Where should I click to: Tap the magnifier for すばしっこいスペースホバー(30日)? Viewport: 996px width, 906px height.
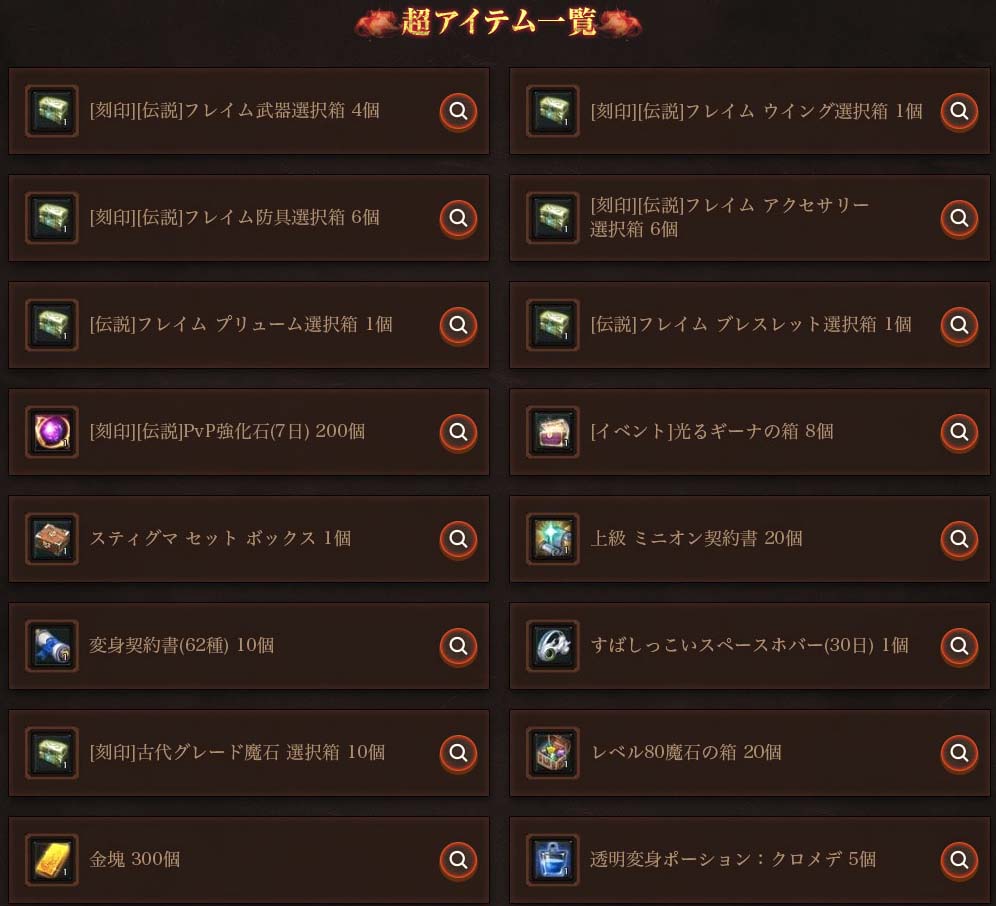(959, 646)
